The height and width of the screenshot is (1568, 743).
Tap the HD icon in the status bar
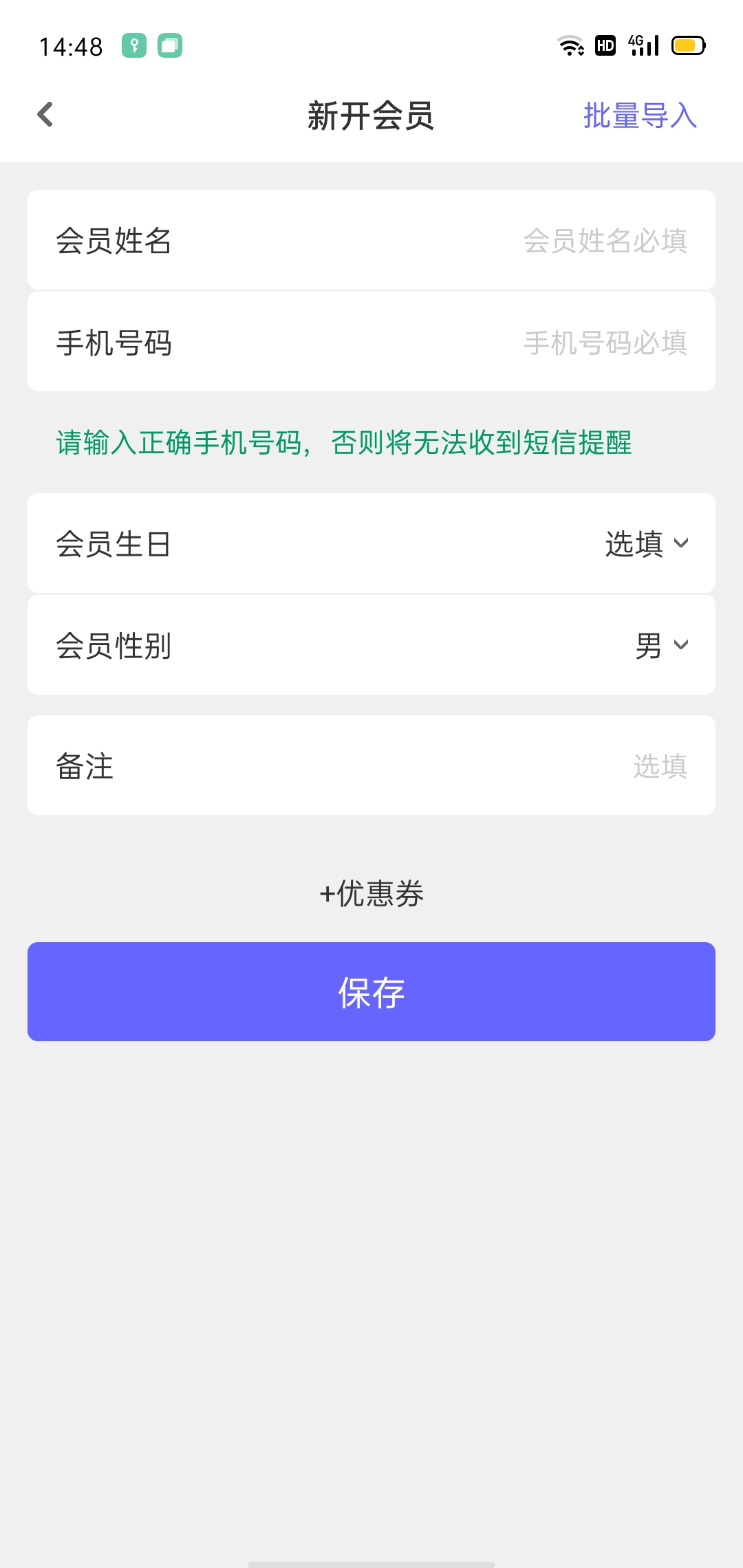[603, 45]
